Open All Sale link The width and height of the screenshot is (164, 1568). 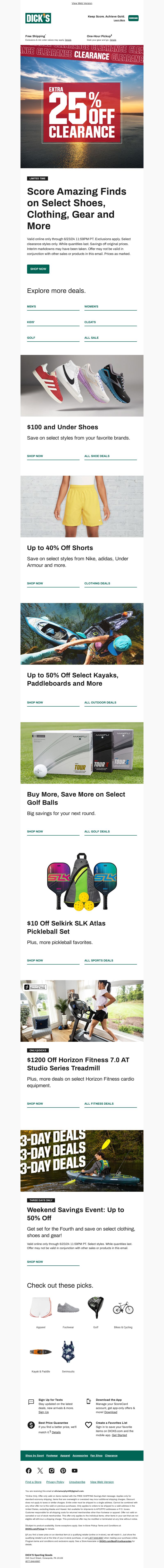point(91,337)
